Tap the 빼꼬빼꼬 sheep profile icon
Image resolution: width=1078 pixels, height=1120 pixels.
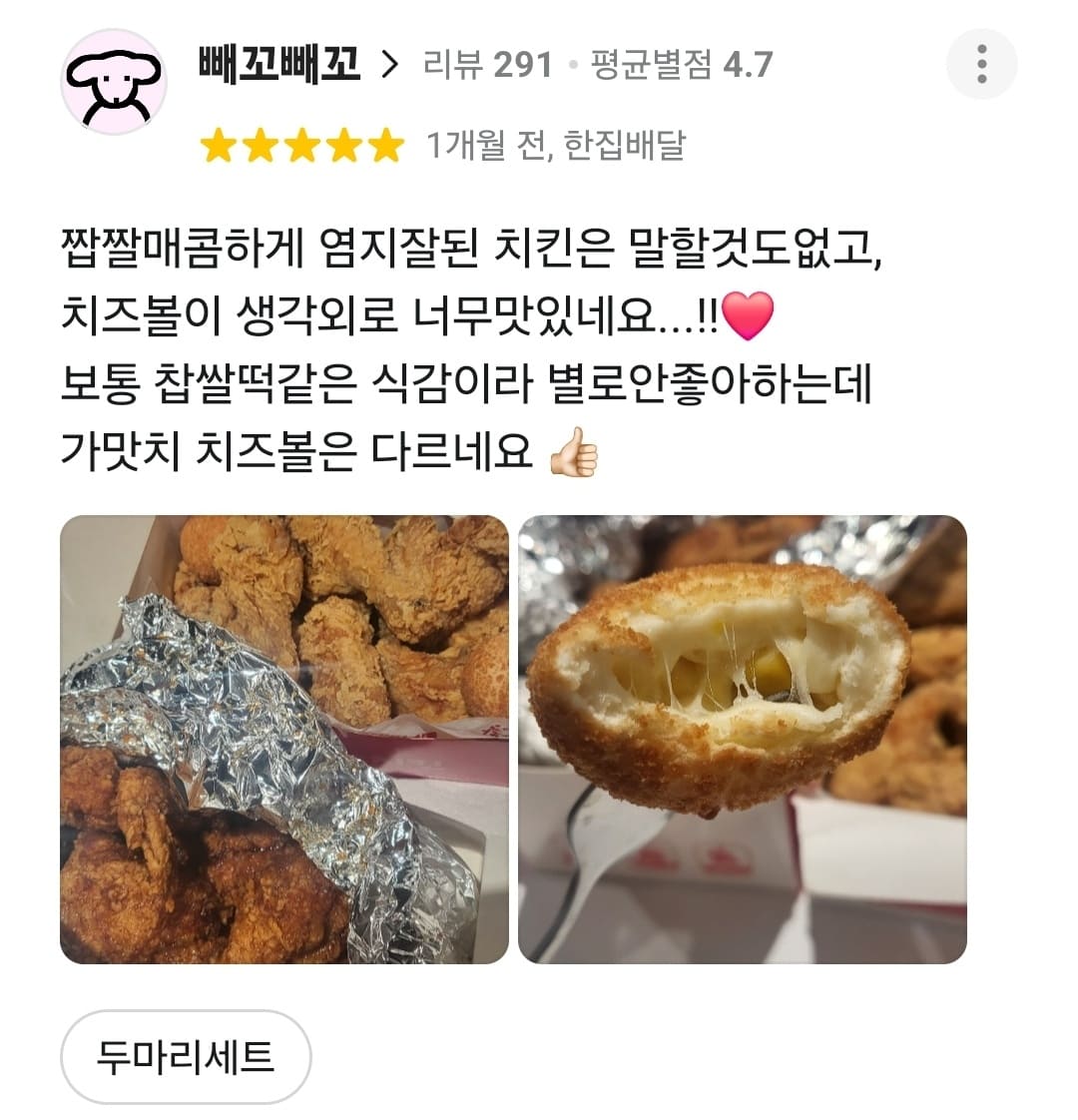tap(115, 75)
